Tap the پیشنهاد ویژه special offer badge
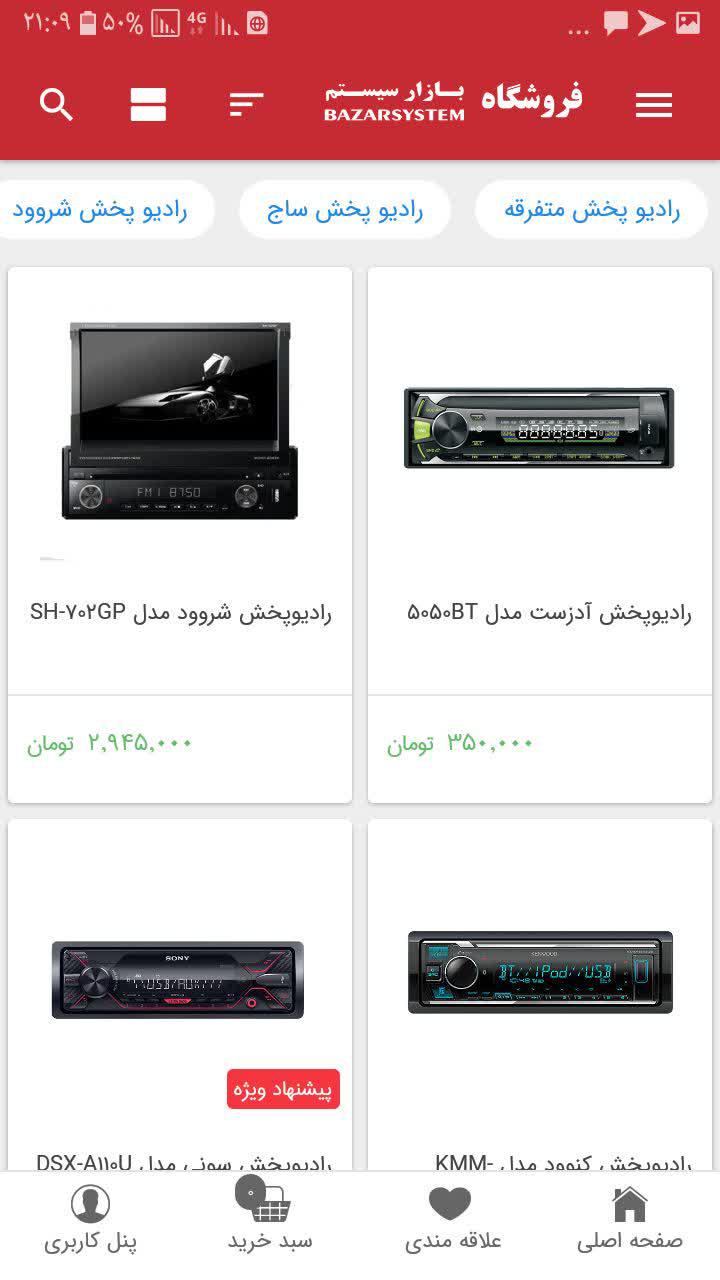 click(x=283, y=1090)
